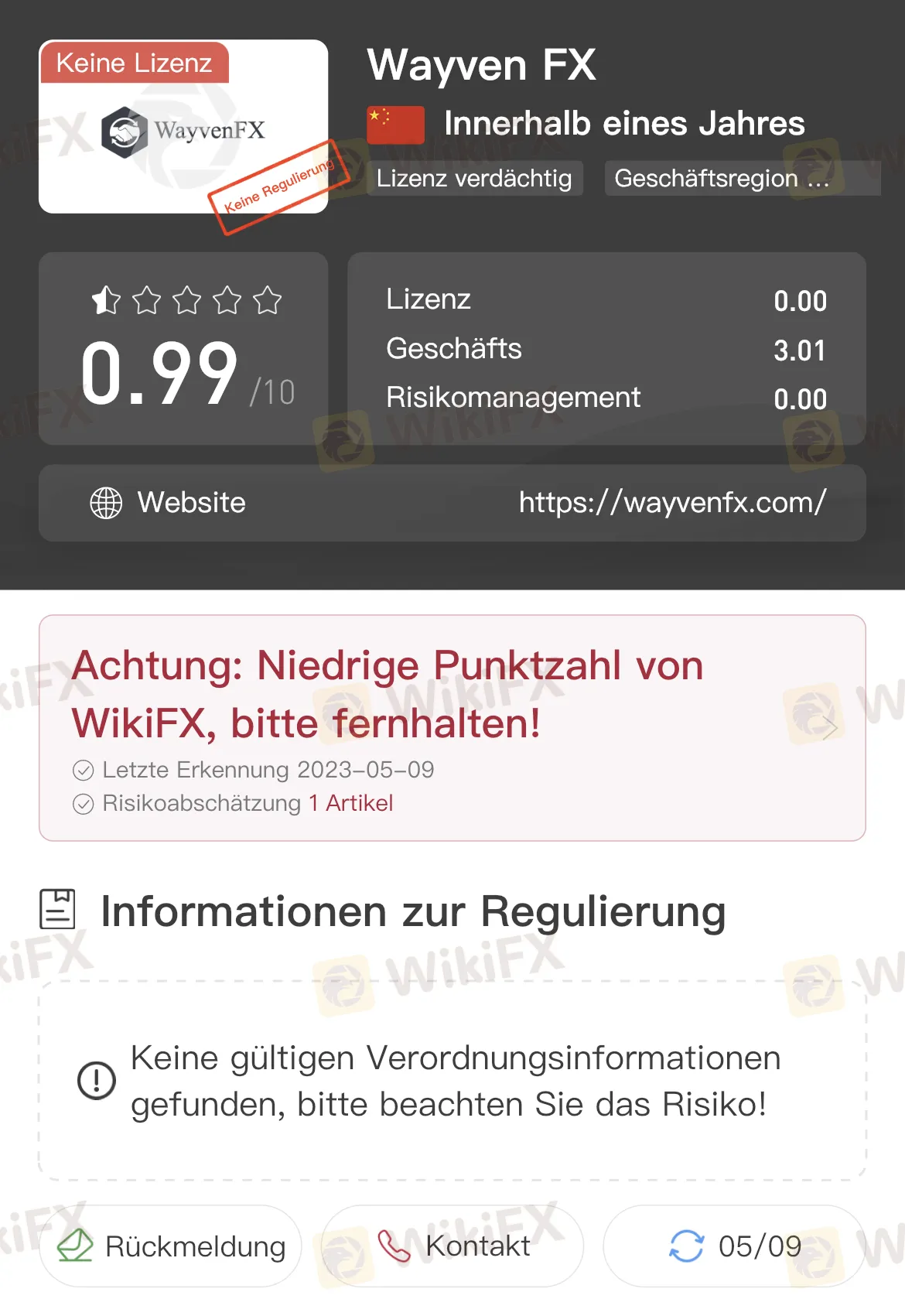Select the Lizenz verdächtig tag
This screenshot has width=905, height=1316.
pos(474,179)
